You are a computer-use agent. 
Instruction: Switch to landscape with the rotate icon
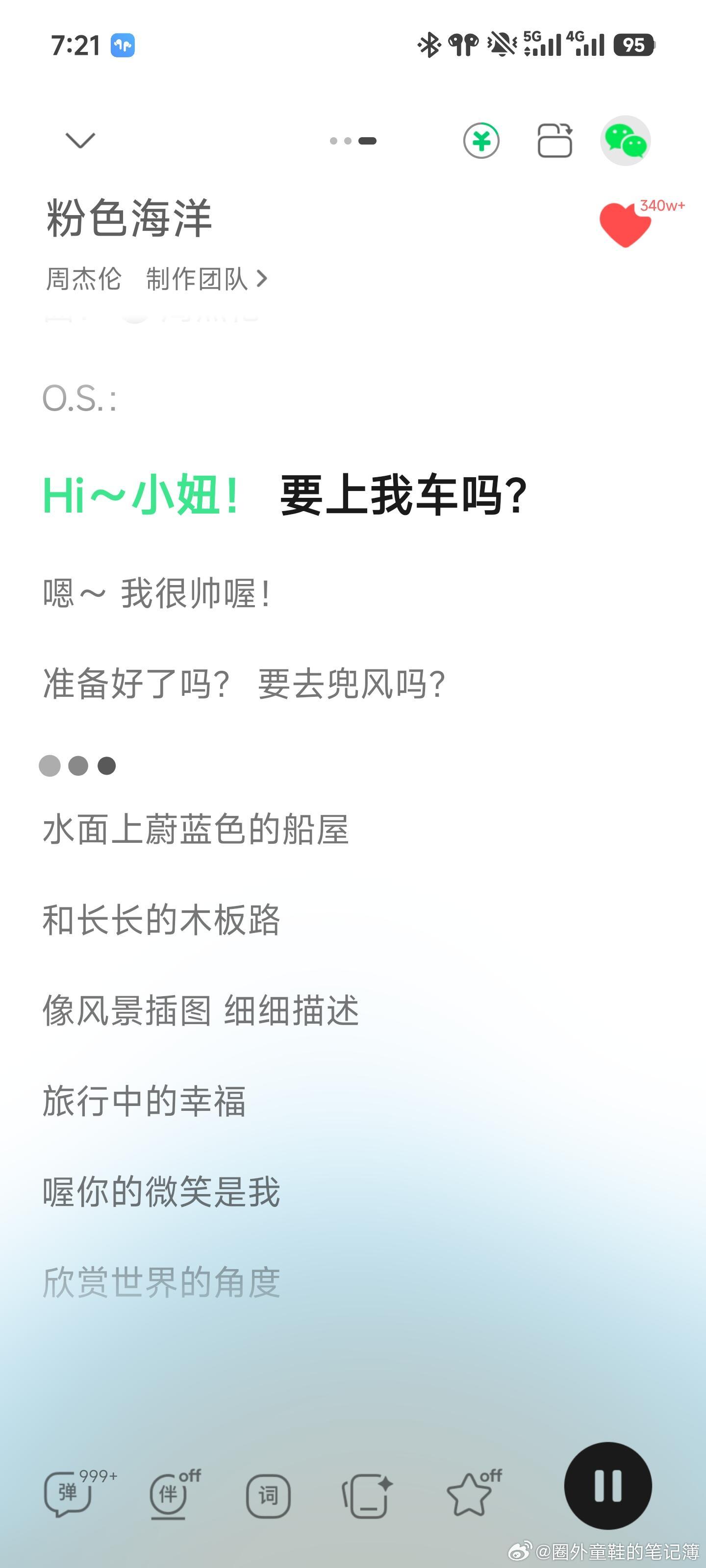555,141
